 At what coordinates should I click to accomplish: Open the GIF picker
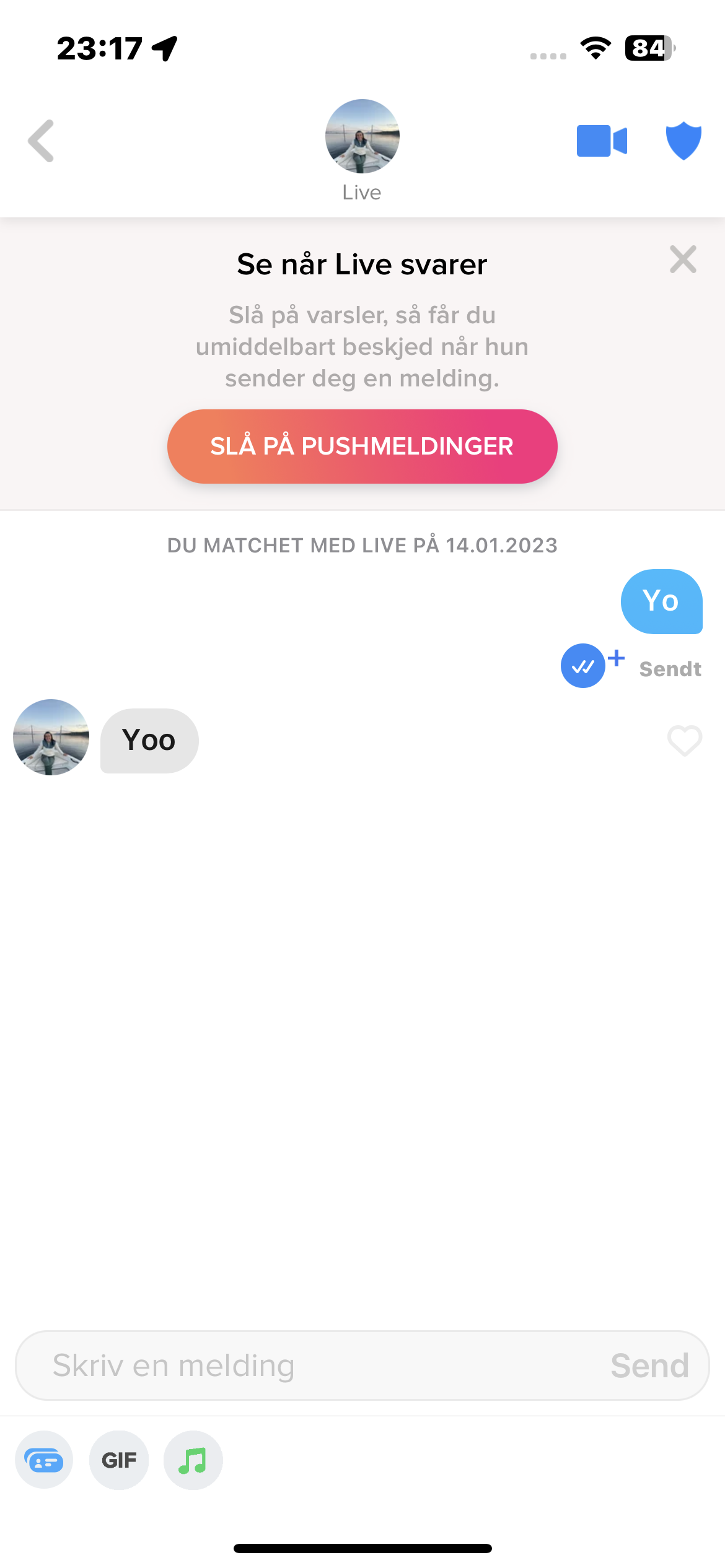(119, 1460)
